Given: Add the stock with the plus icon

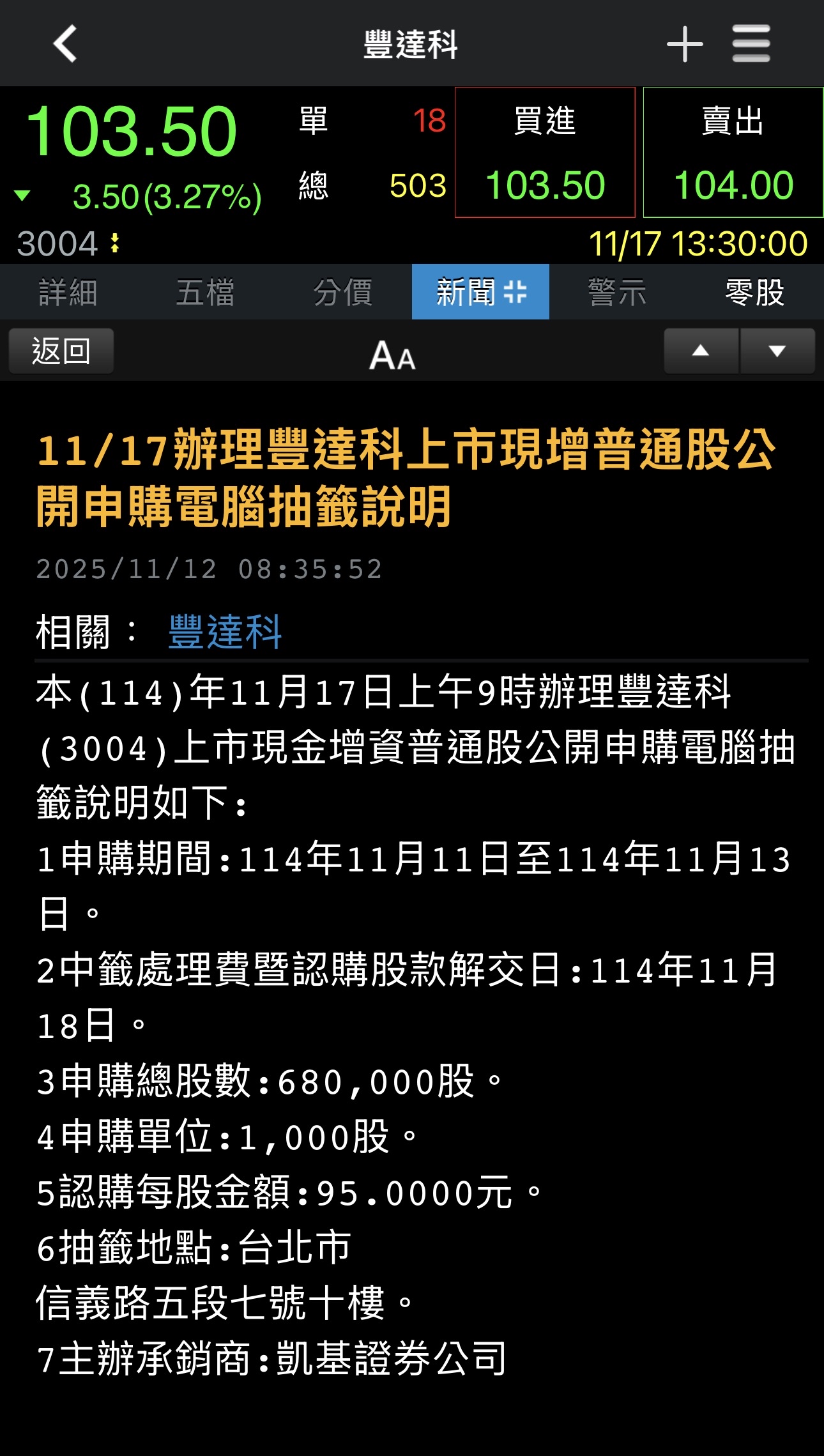Looking at the screenshot, I should point(684,43).
